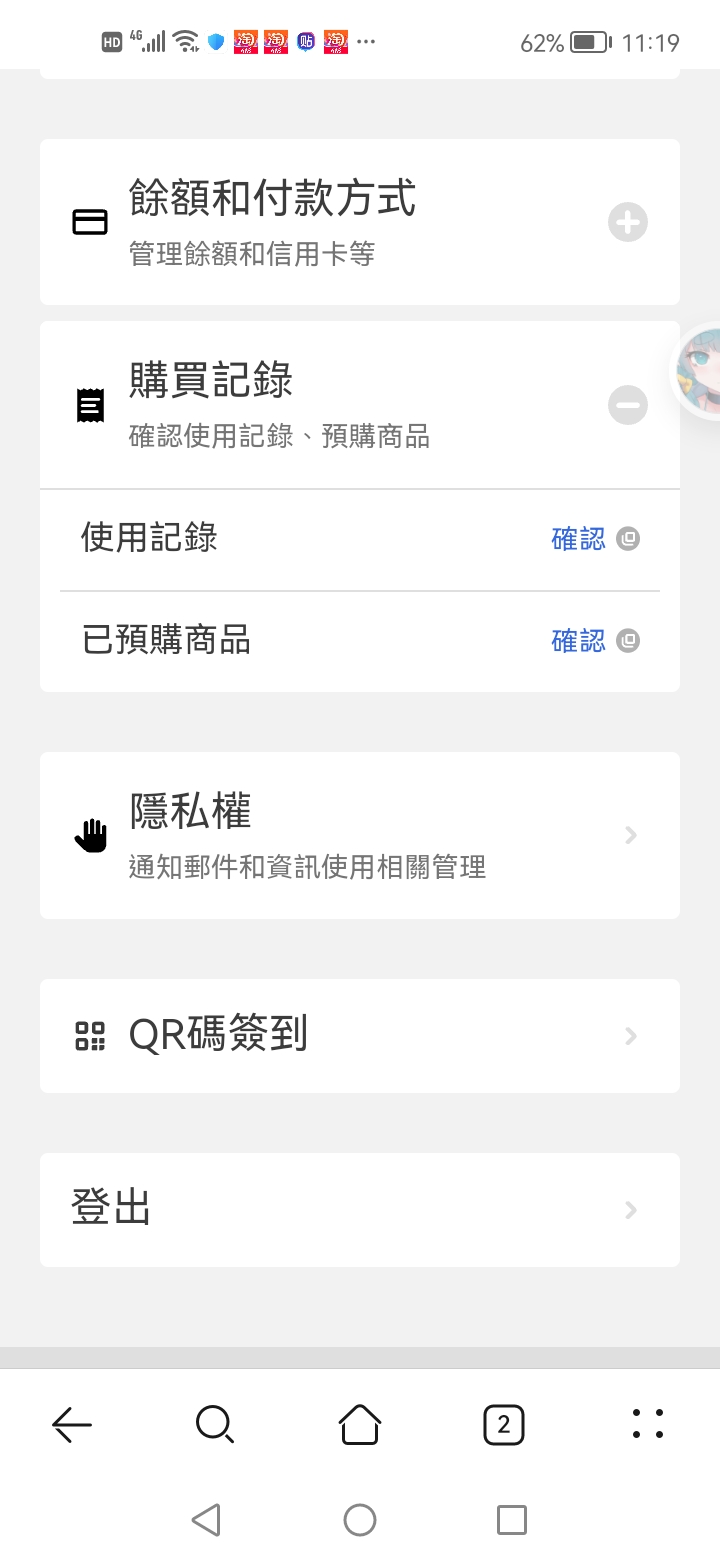This screenshot has width=720, height=1560.
Task: Show recent apps with the square button
Action: click(x=511, y=1520)
